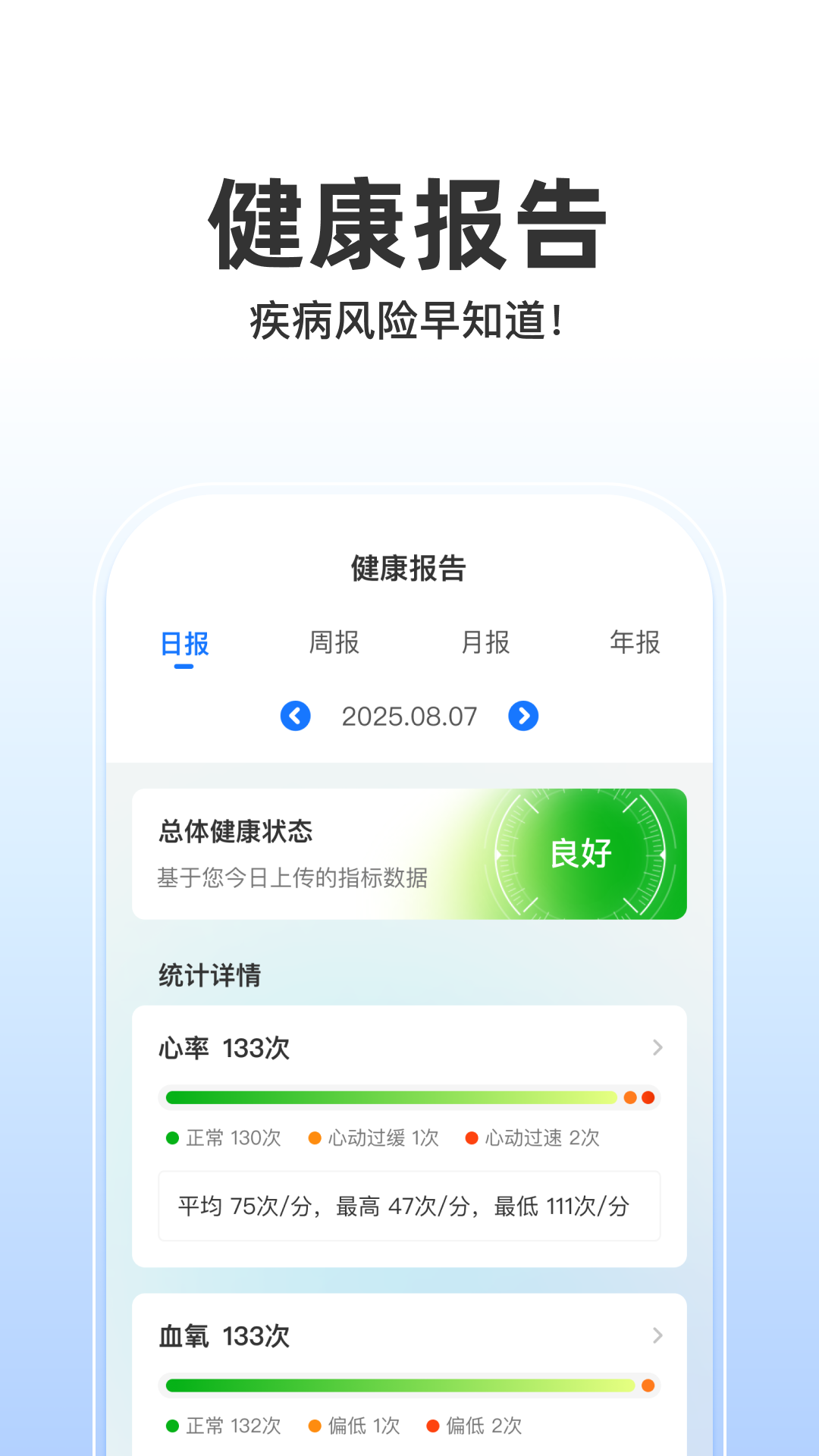Screen dimensions: 819x1456
Task: Open date picker on 2025.08.07
Action: click(409, 715)
